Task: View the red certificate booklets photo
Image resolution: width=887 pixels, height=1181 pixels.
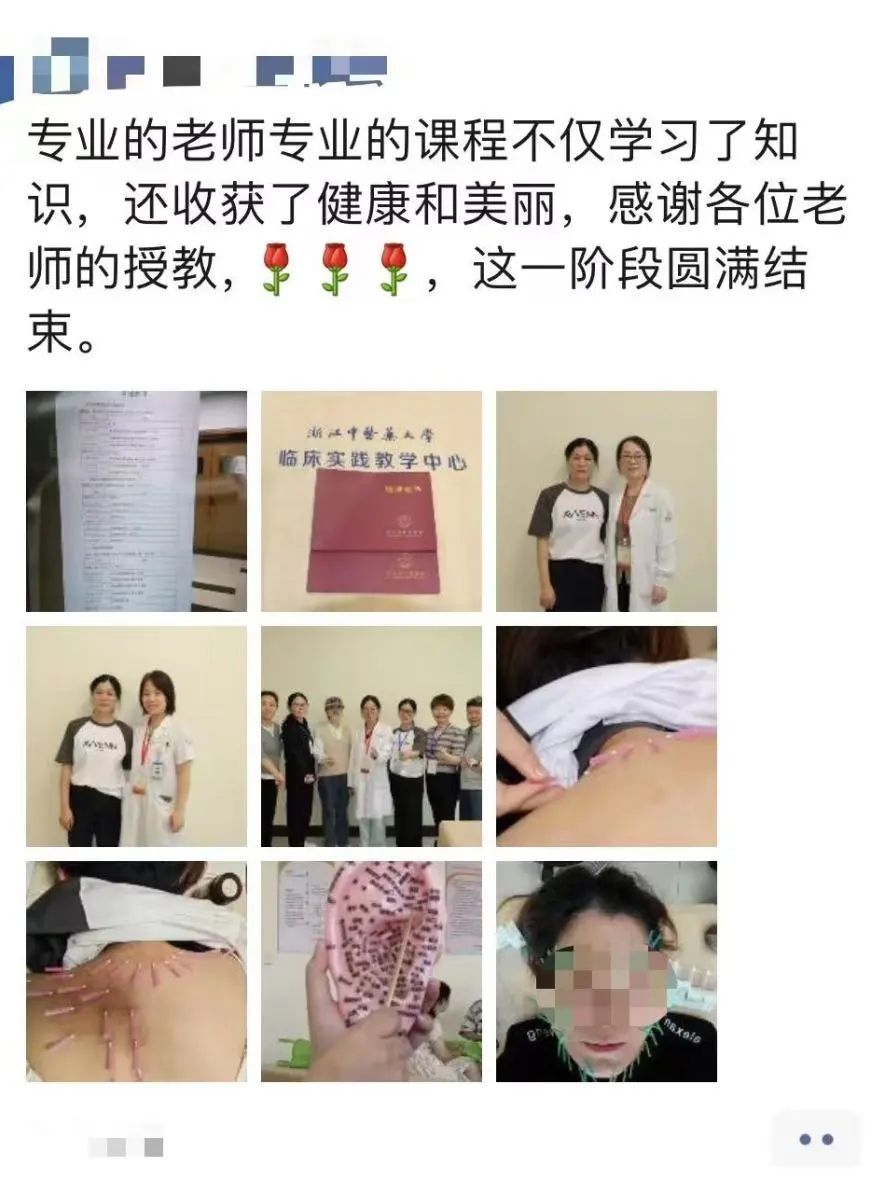Action: (371, 500)
